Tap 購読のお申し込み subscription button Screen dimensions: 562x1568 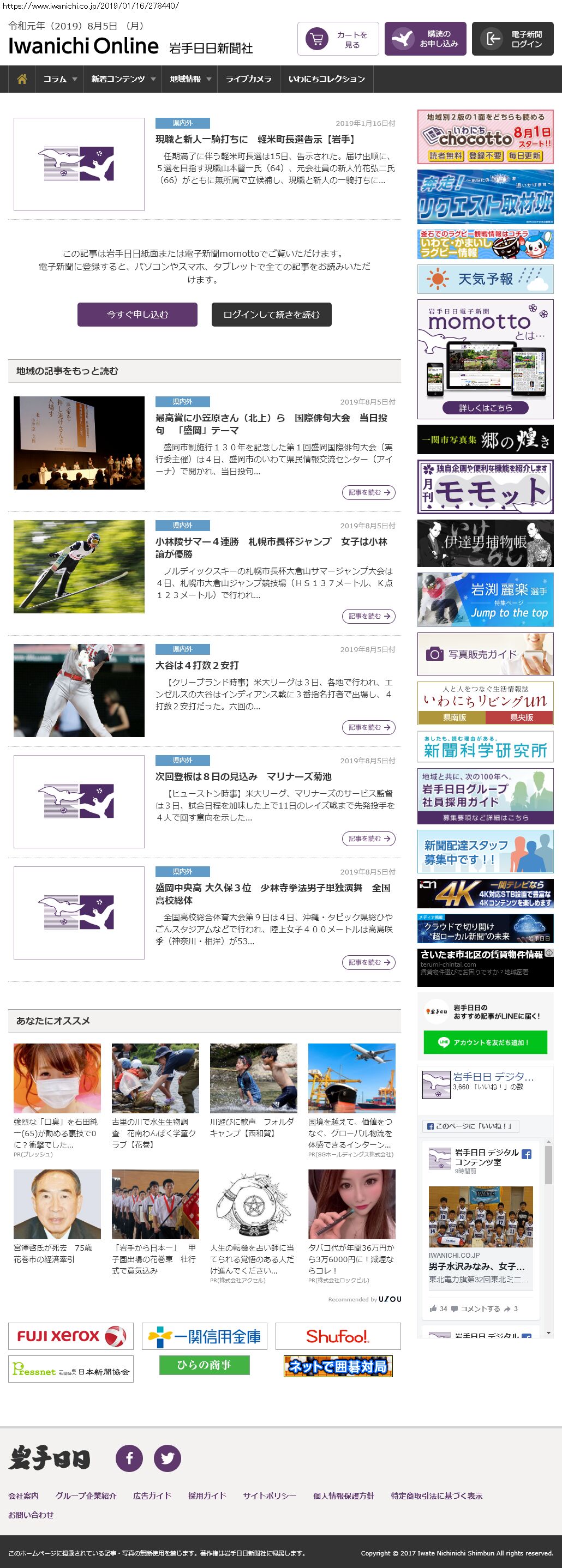425,39
